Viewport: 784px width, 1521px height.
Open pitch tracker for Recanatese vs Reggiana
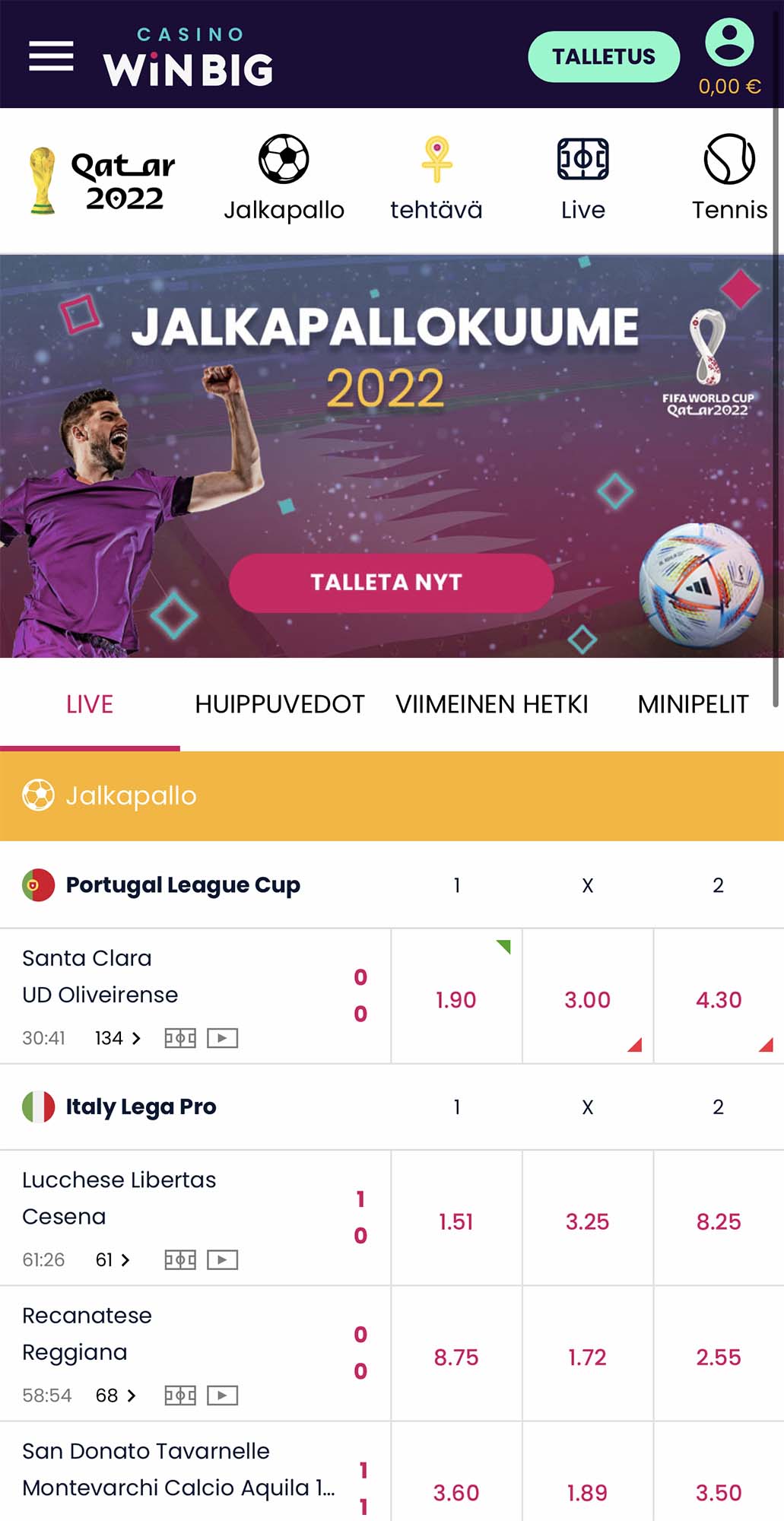(180, 1396)
